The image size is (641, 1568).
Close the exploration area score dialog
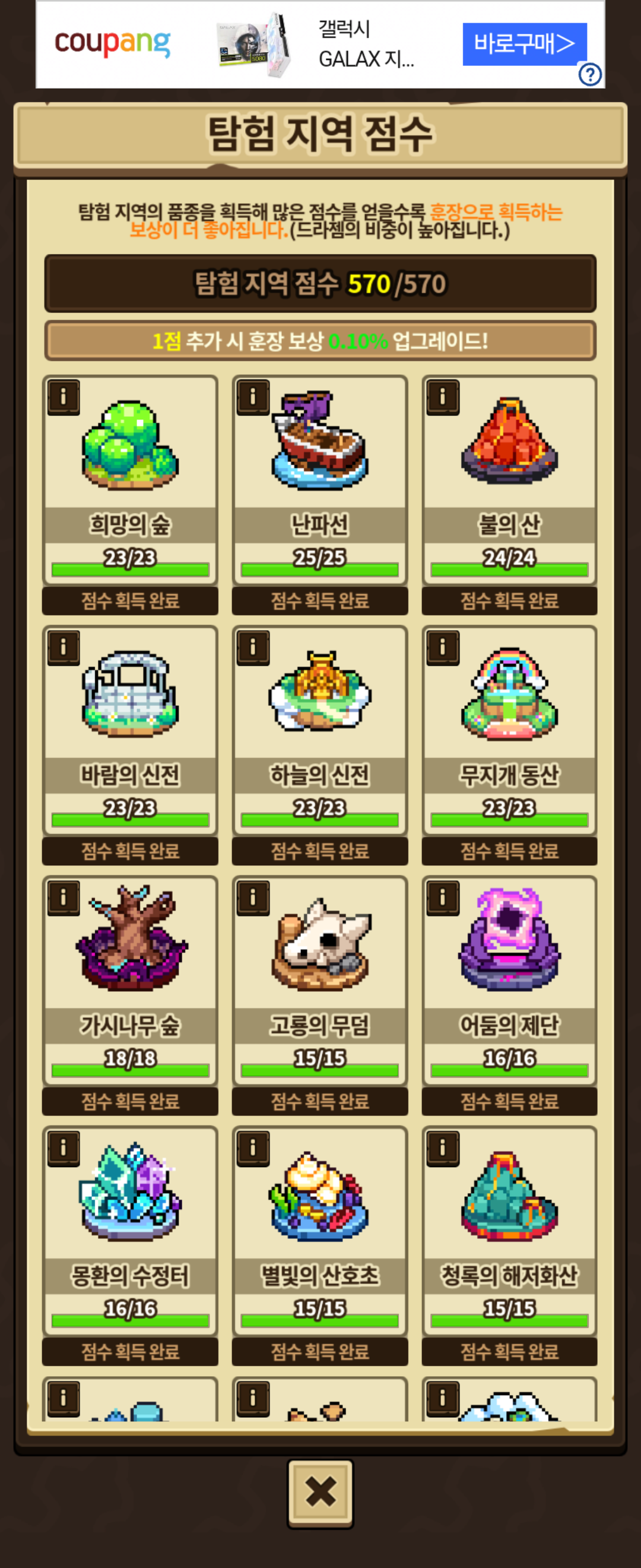click(x=320, y=1492)
